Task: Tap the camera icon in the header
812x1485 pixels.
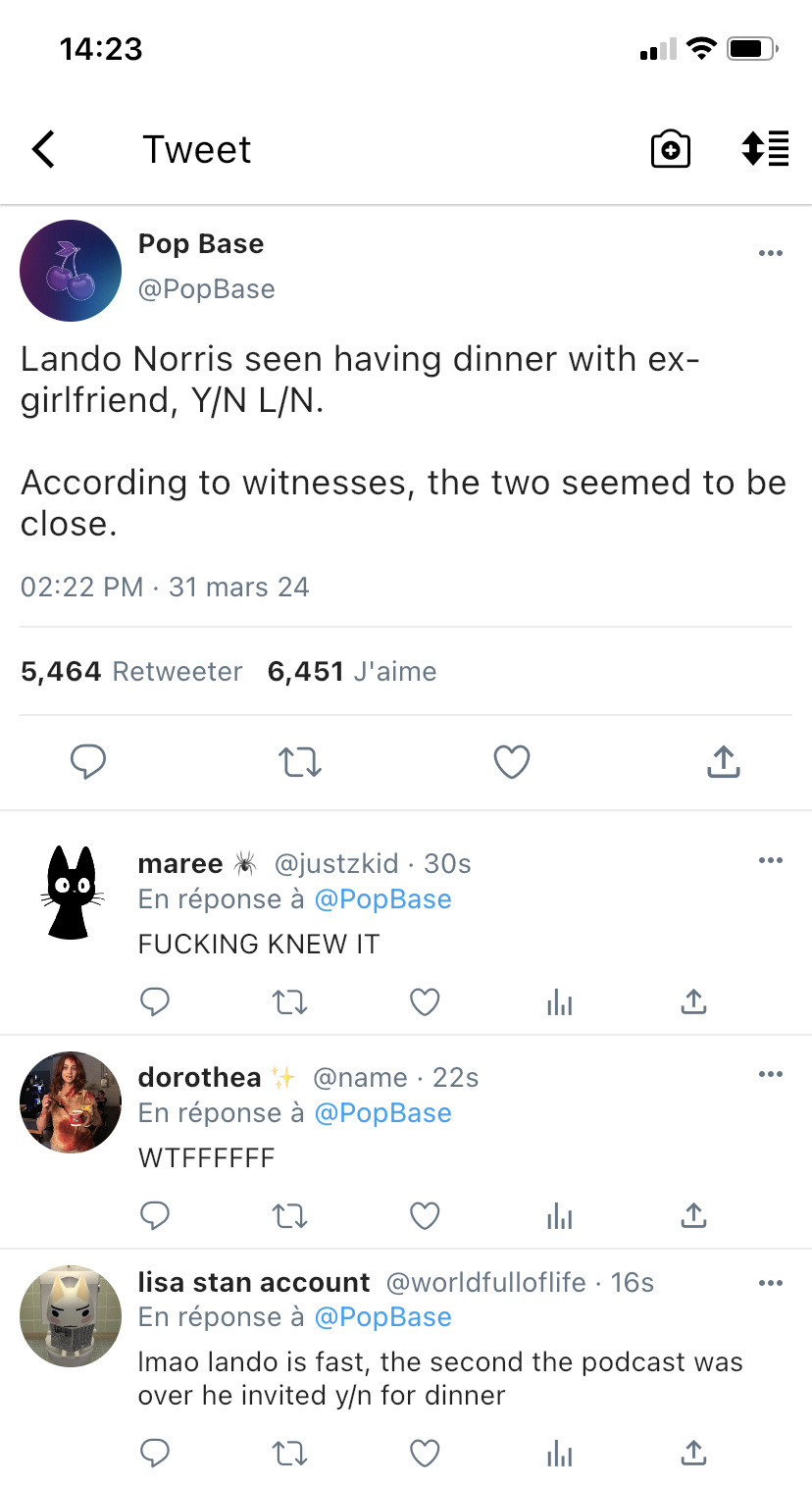Action: click(670, 150)
